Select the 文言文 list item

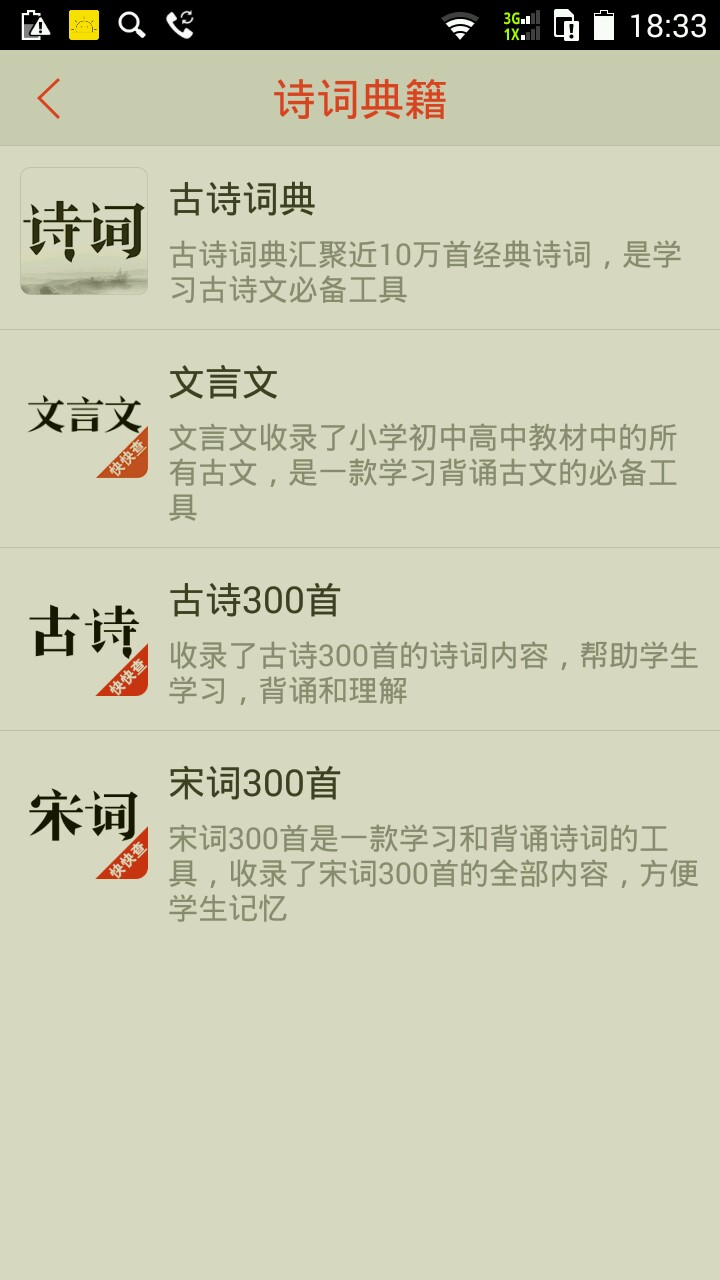coord(360,439)
